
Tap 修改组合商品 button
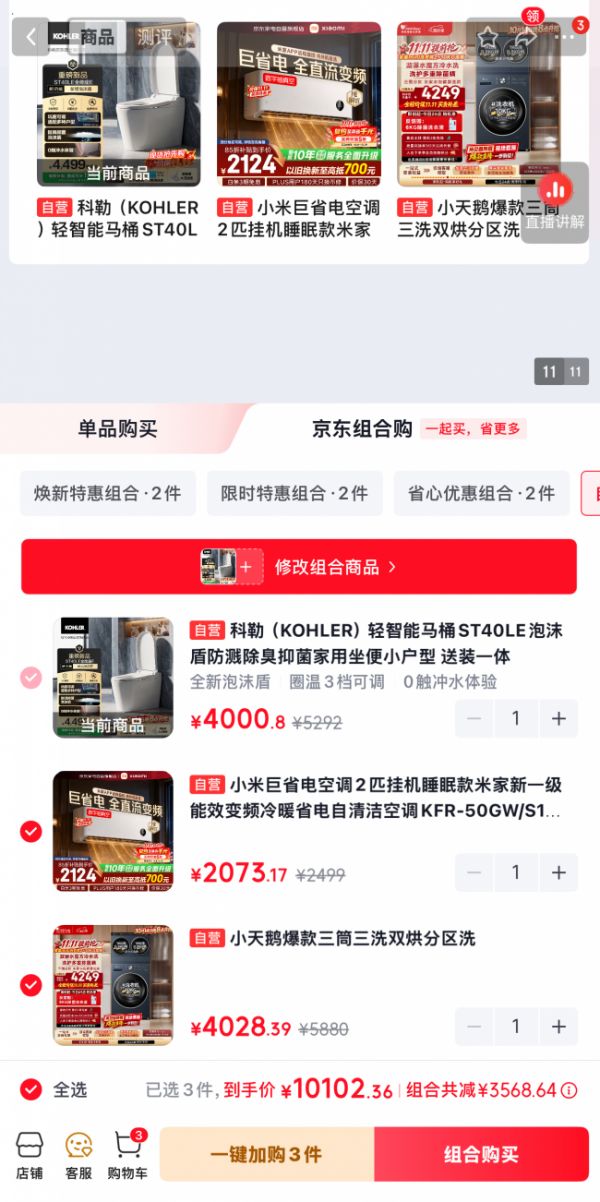click(x=299, y=567)
